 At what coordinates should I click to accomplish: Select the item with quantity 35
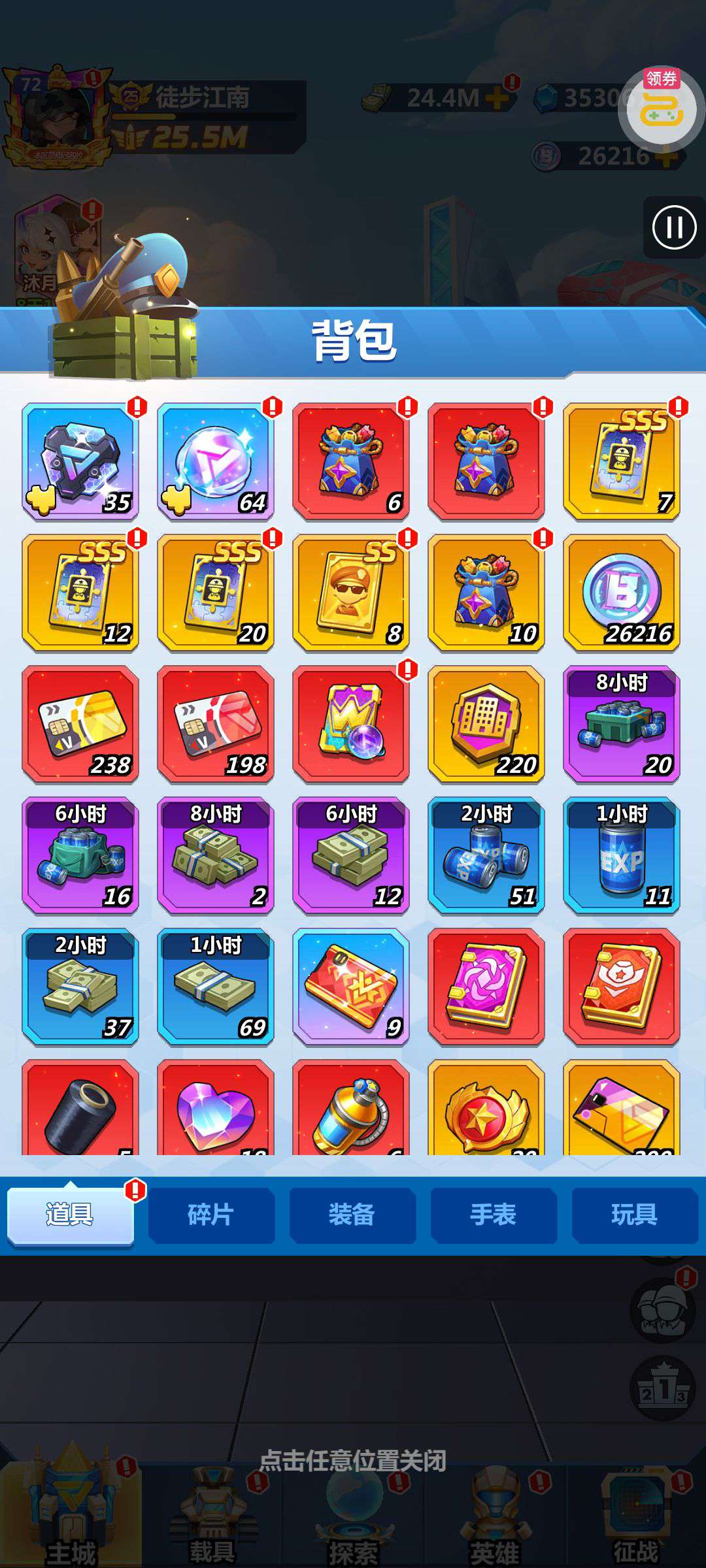(x=80, y=461)
